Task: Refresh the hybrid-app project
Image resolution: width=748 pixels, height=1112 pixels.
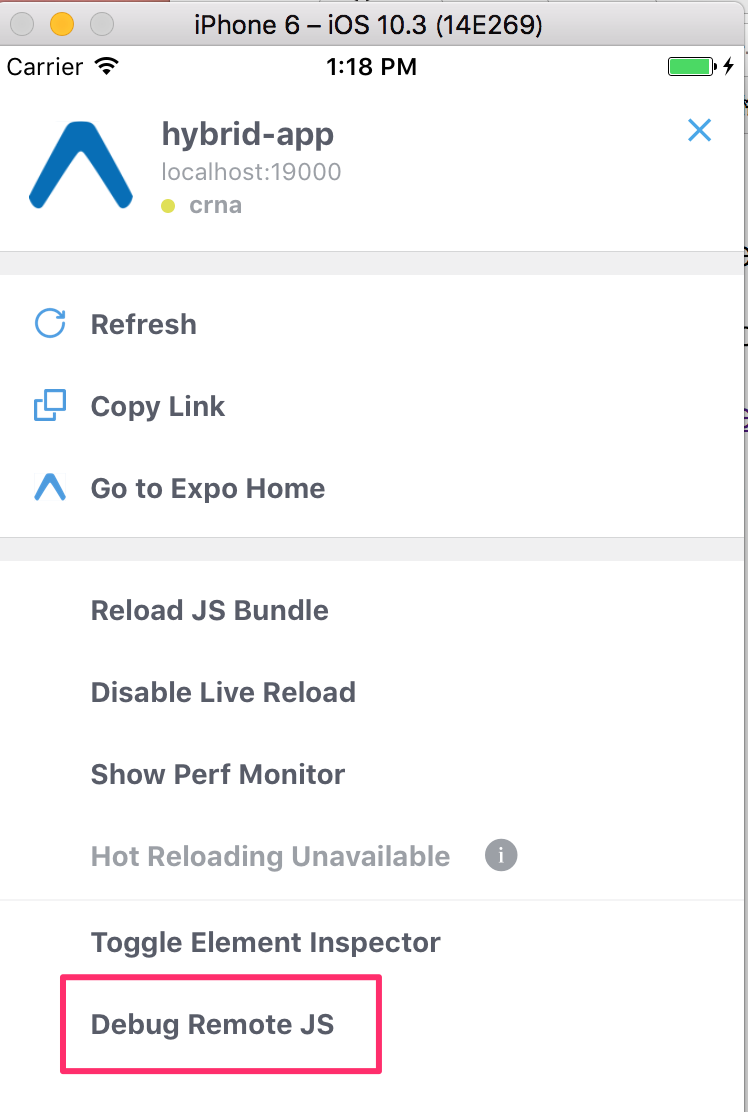Action: (143, 324)
